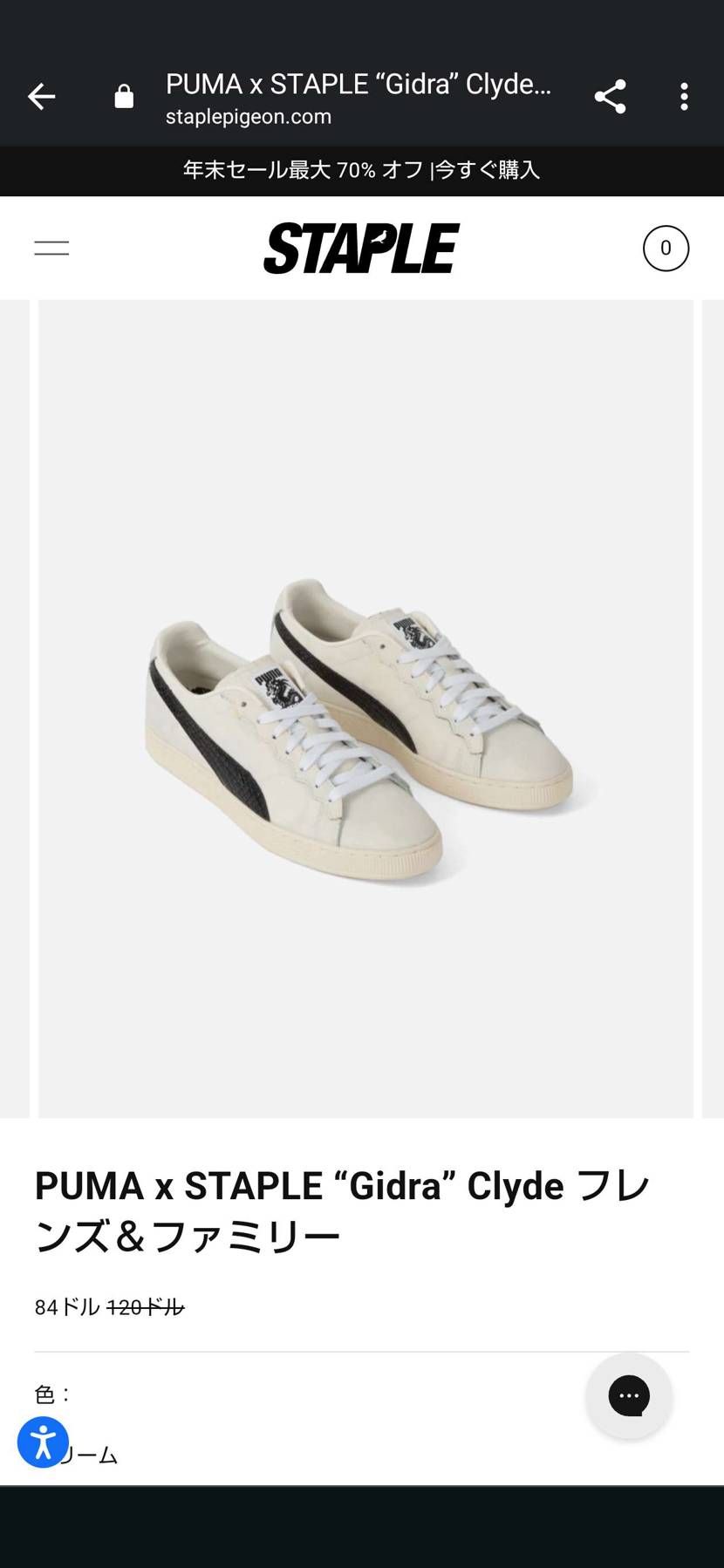The width and height of the screenshot is (724, 1568).
Task: Open the year-end sale banner link
Action: click(361, 170)
